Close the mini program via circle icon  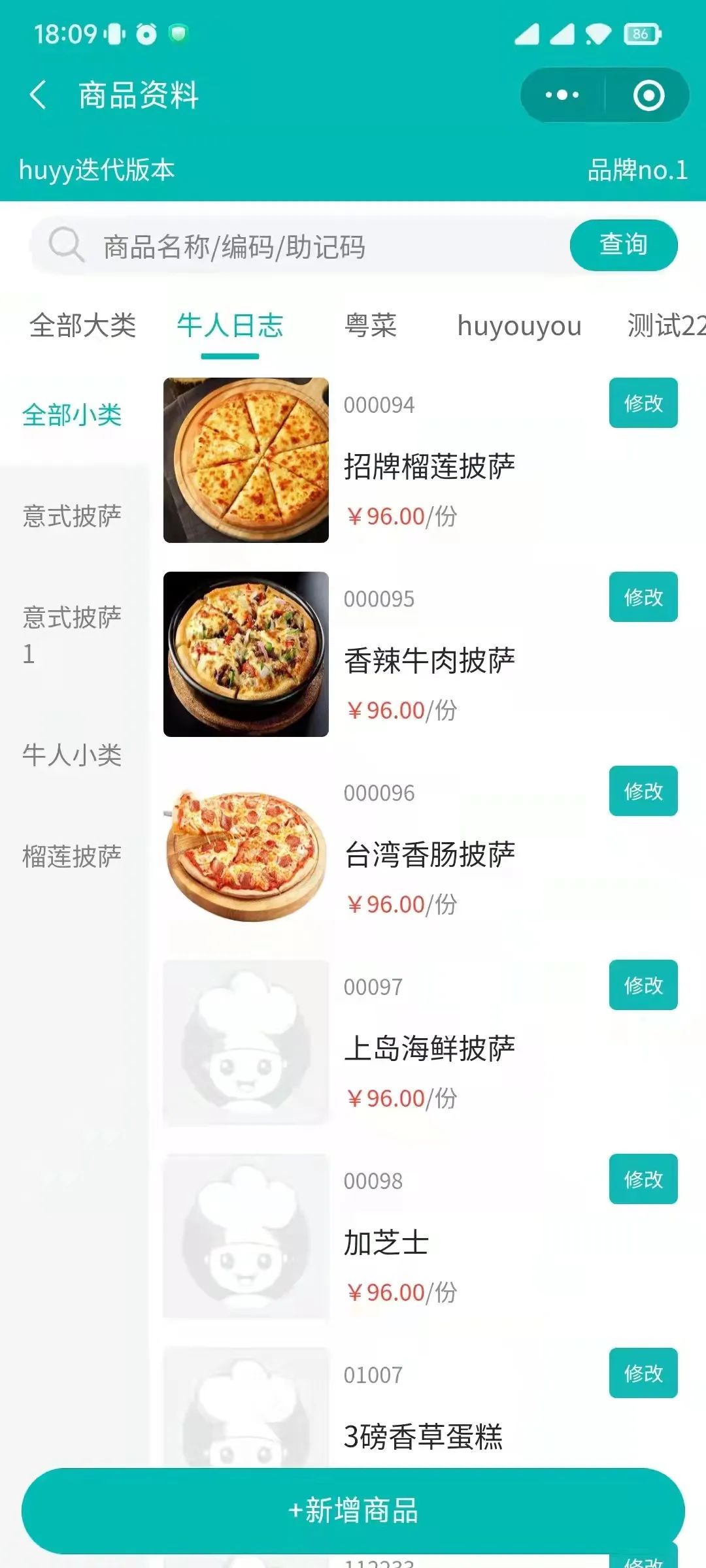(648, 95)
